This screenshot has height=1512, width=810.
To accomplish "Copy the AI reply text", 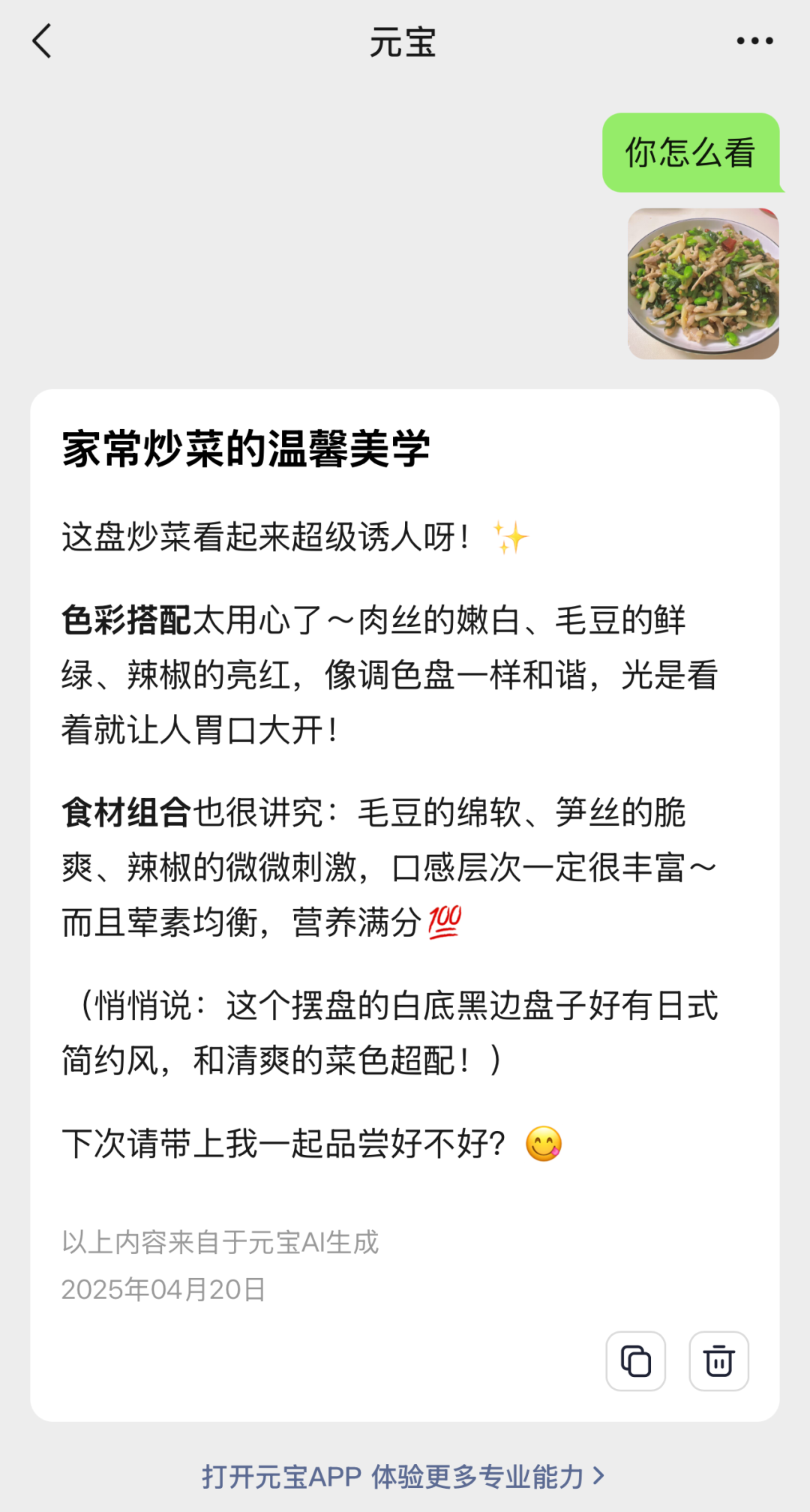I will pyautogui.click(x=635, y=1360).
